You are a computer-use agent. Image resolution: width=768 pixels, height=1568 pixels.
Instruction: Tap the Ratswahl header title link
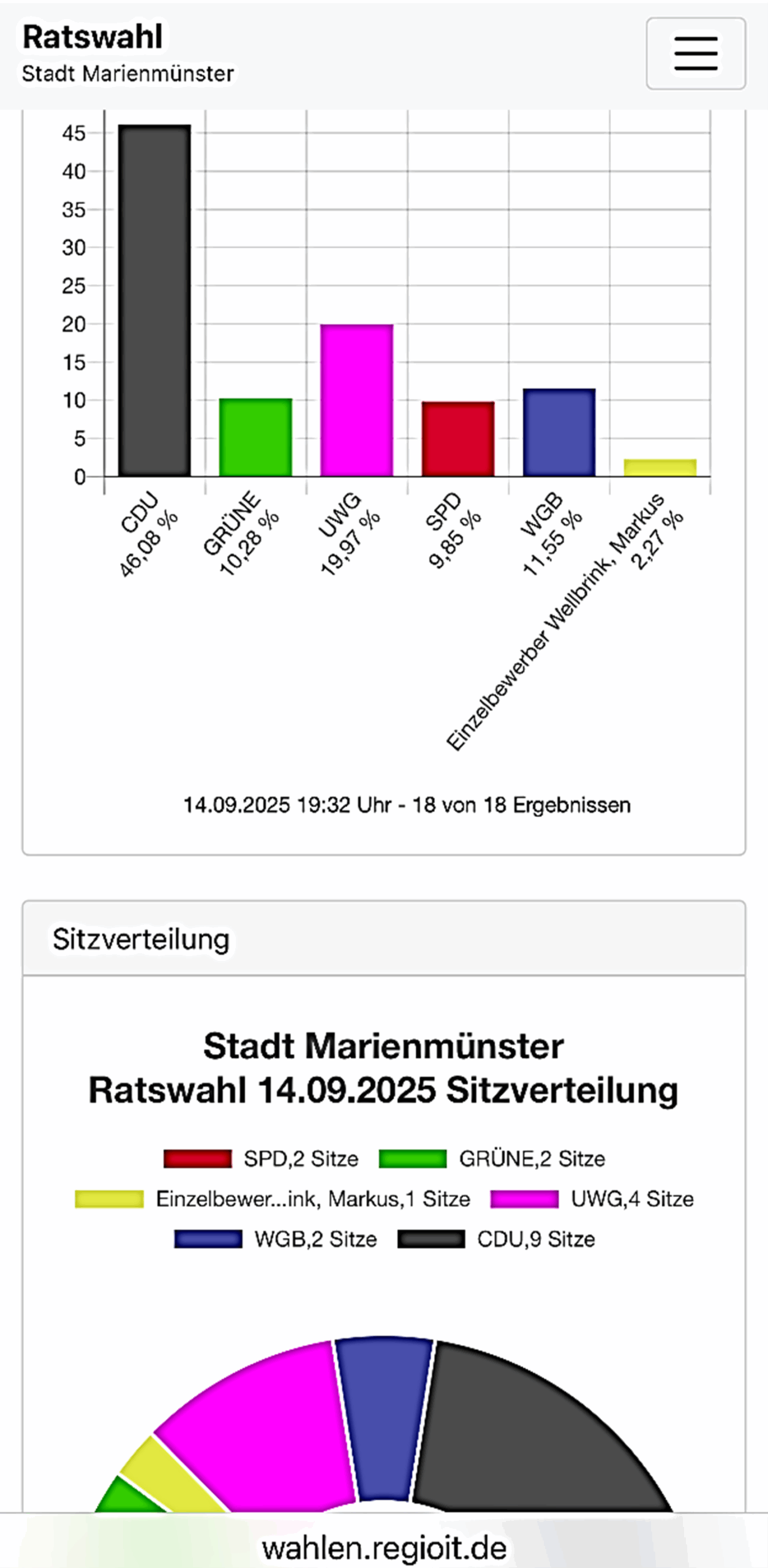(x=93, y=37)
